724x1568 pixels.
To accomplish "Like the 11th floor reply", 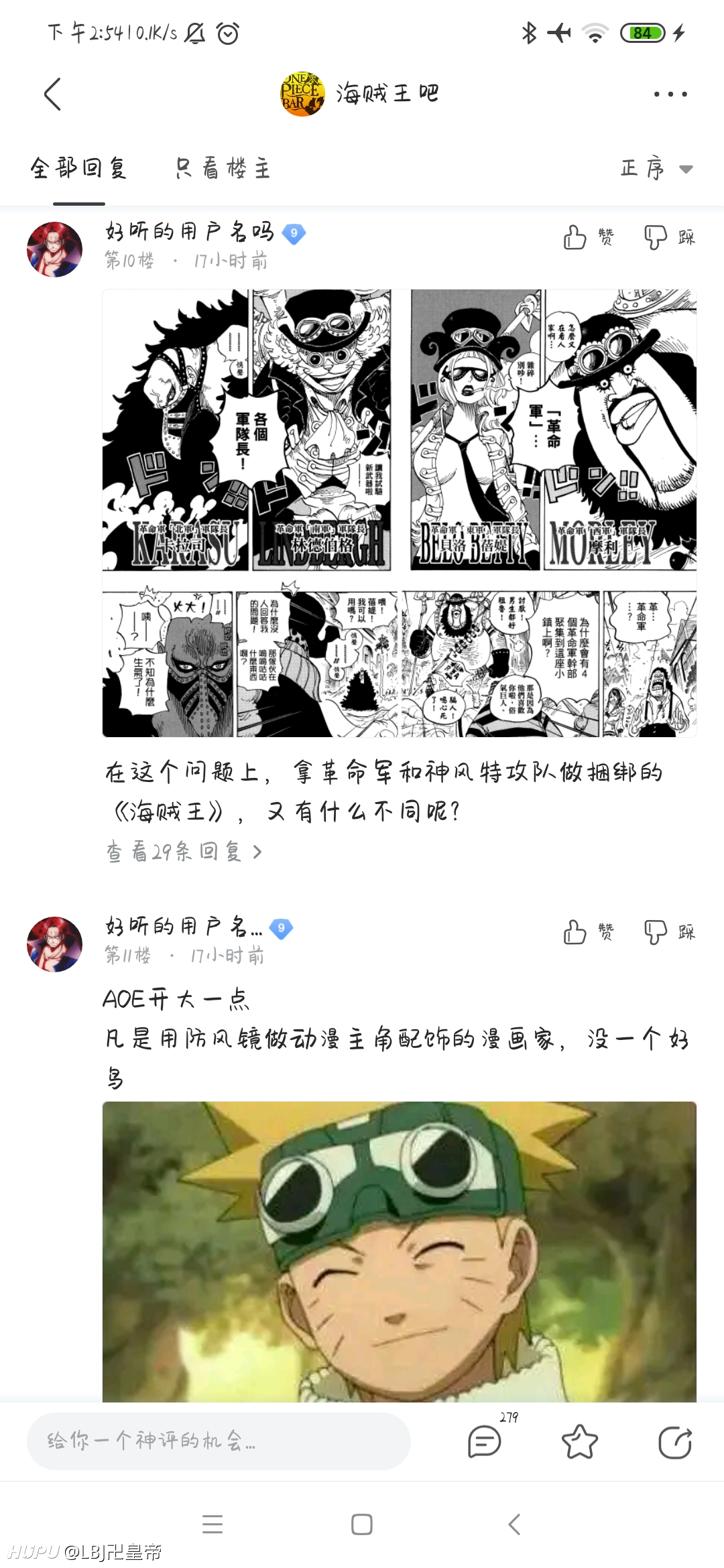I will click(x=588, y=932).
